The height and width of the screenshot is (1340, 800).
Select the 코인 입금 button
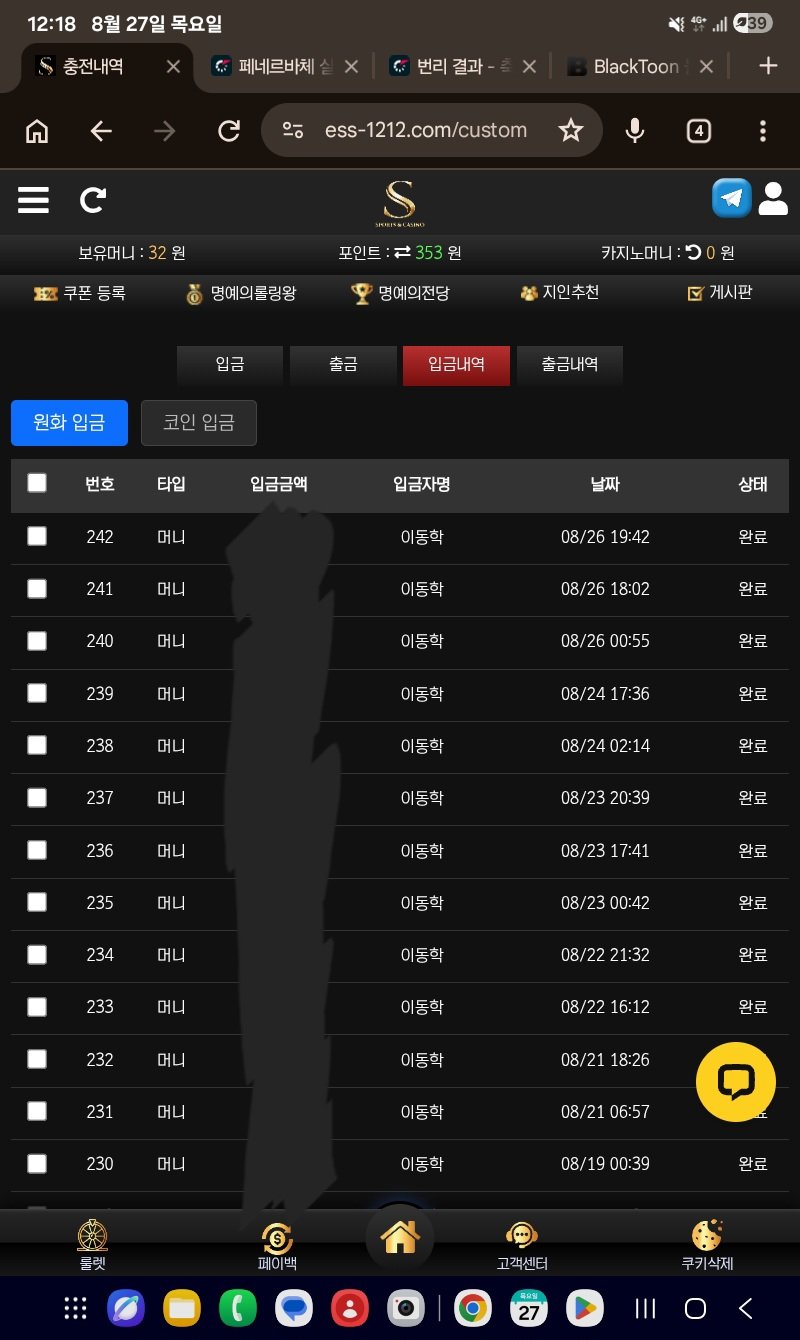tap(199, 423)
